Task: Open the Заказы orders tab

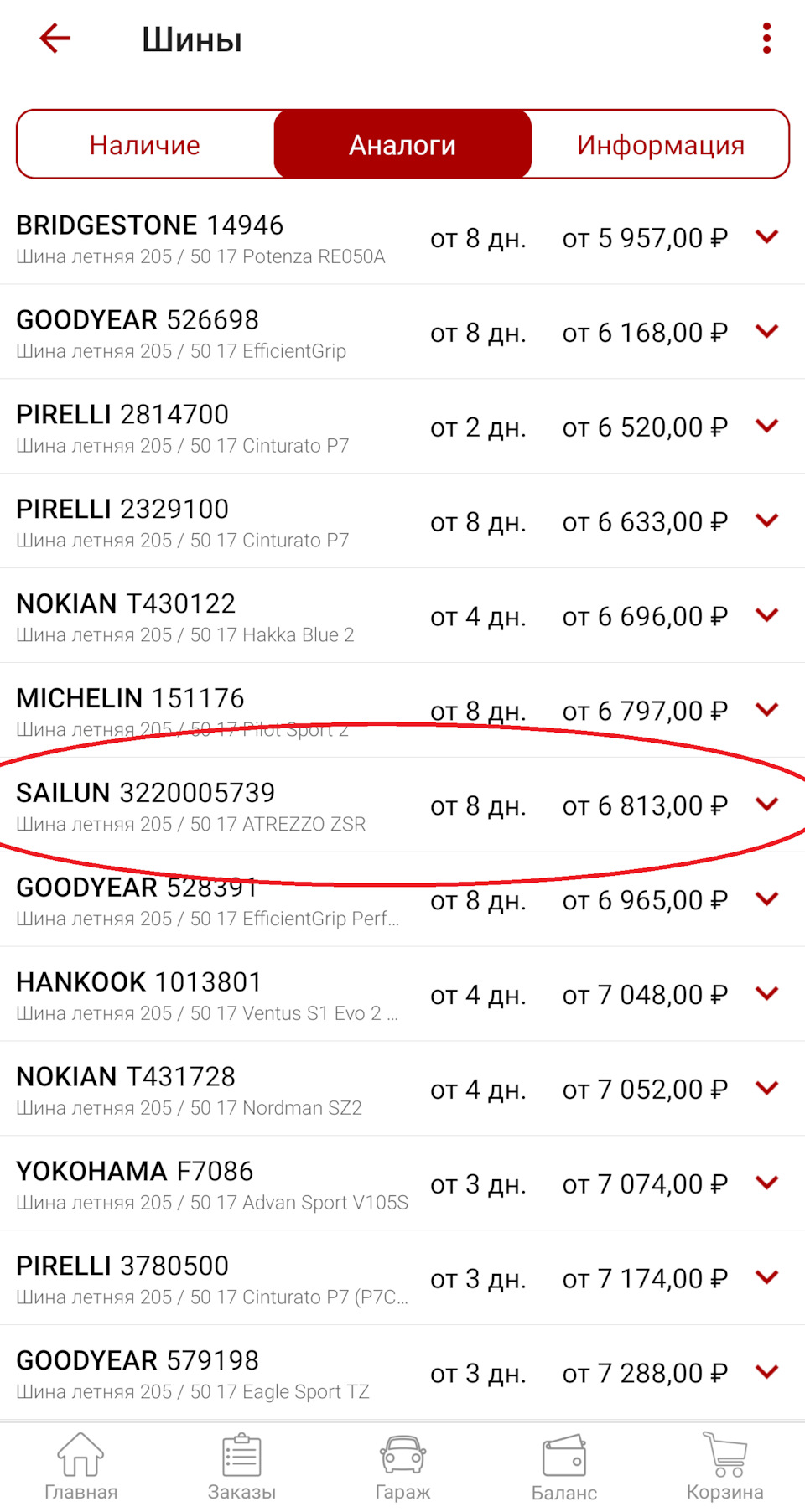Action: click(x=241, y=1467)
